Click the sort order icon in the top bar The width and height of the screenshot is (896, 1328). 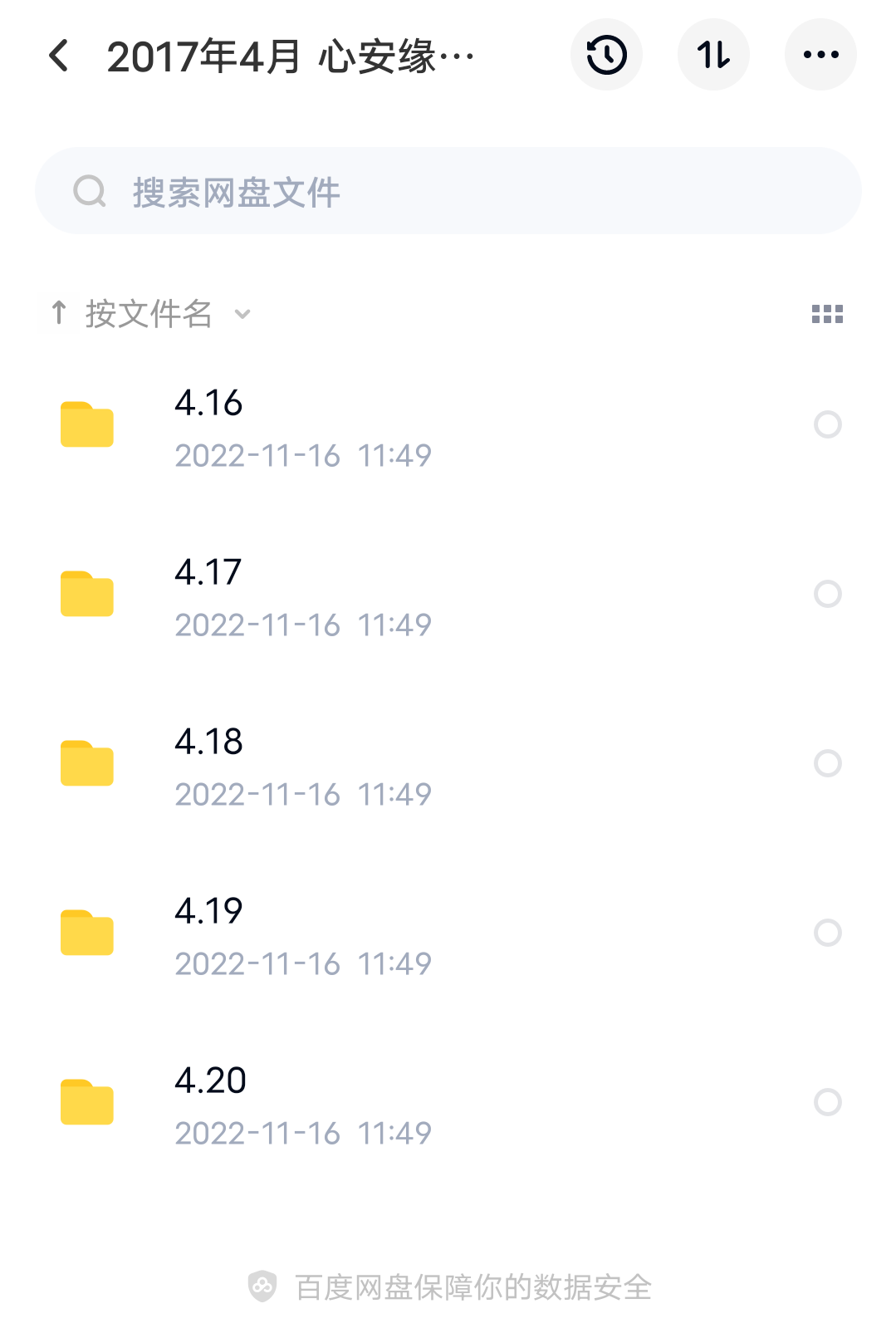[x=713, y=55]
